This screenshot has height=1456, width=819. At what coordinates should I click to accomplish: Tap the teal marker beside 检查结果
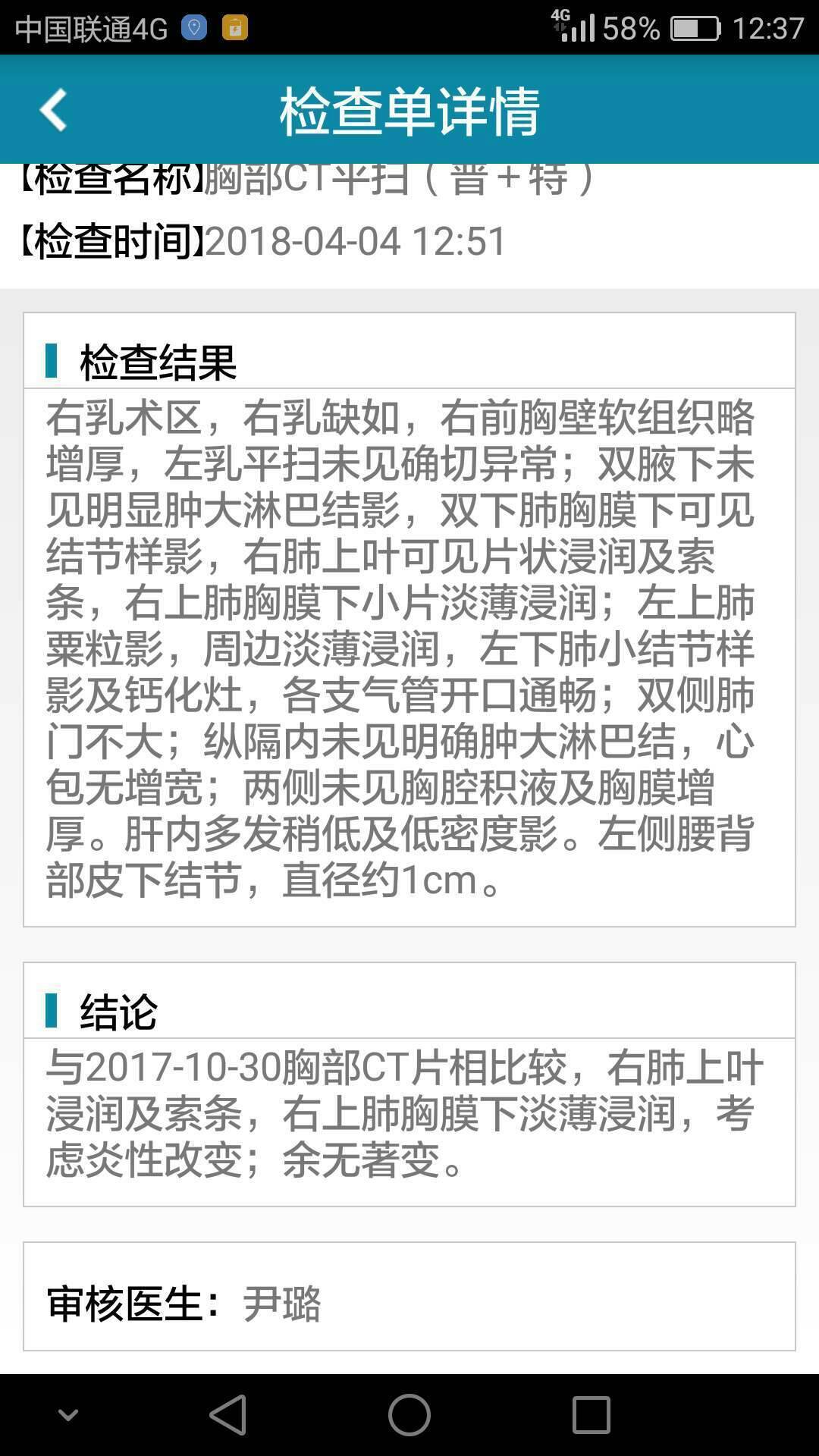click(52, 362)
